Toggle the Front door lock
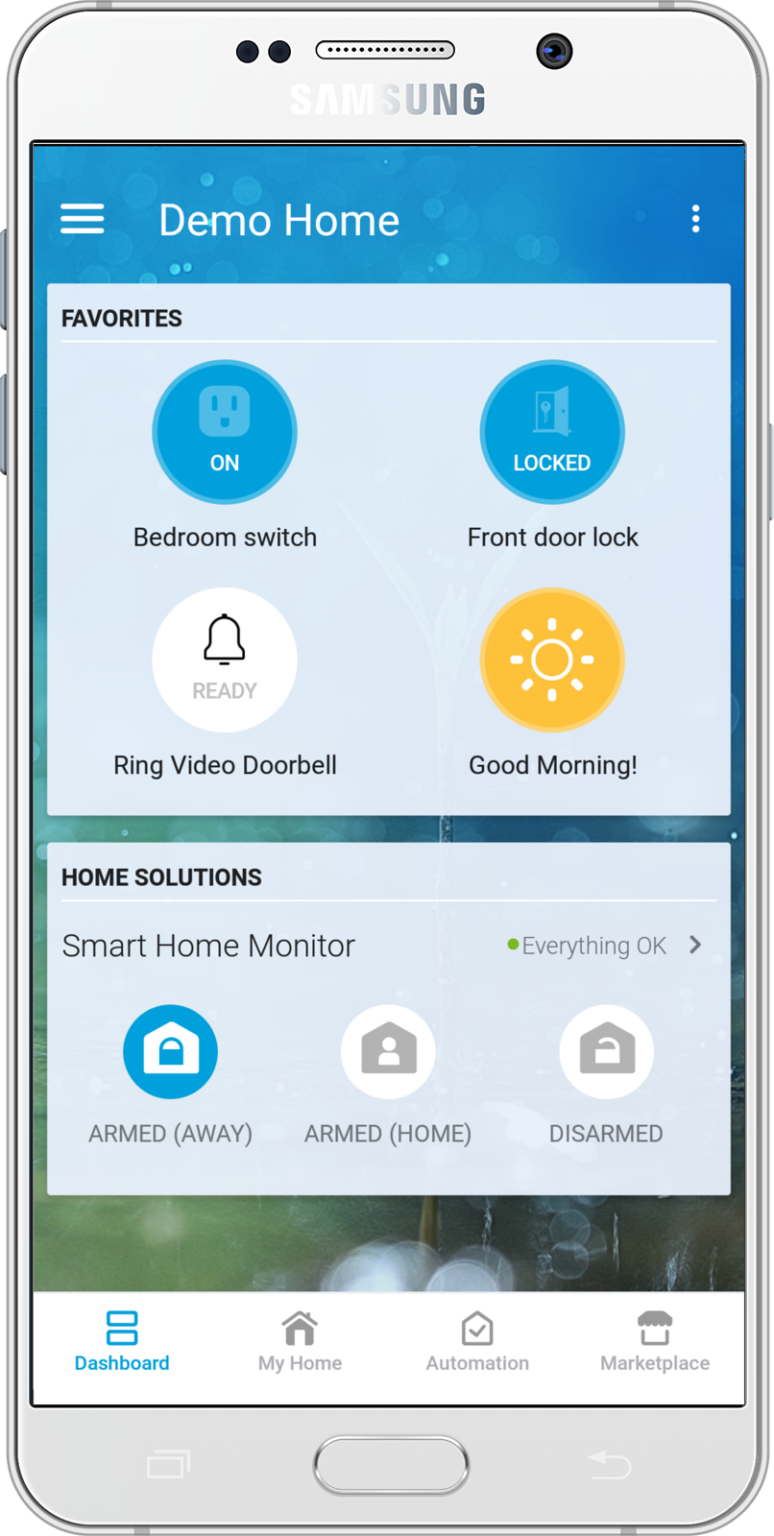Image resolution: width=774 pixels, height=1536 pixels. coord(552,432)
